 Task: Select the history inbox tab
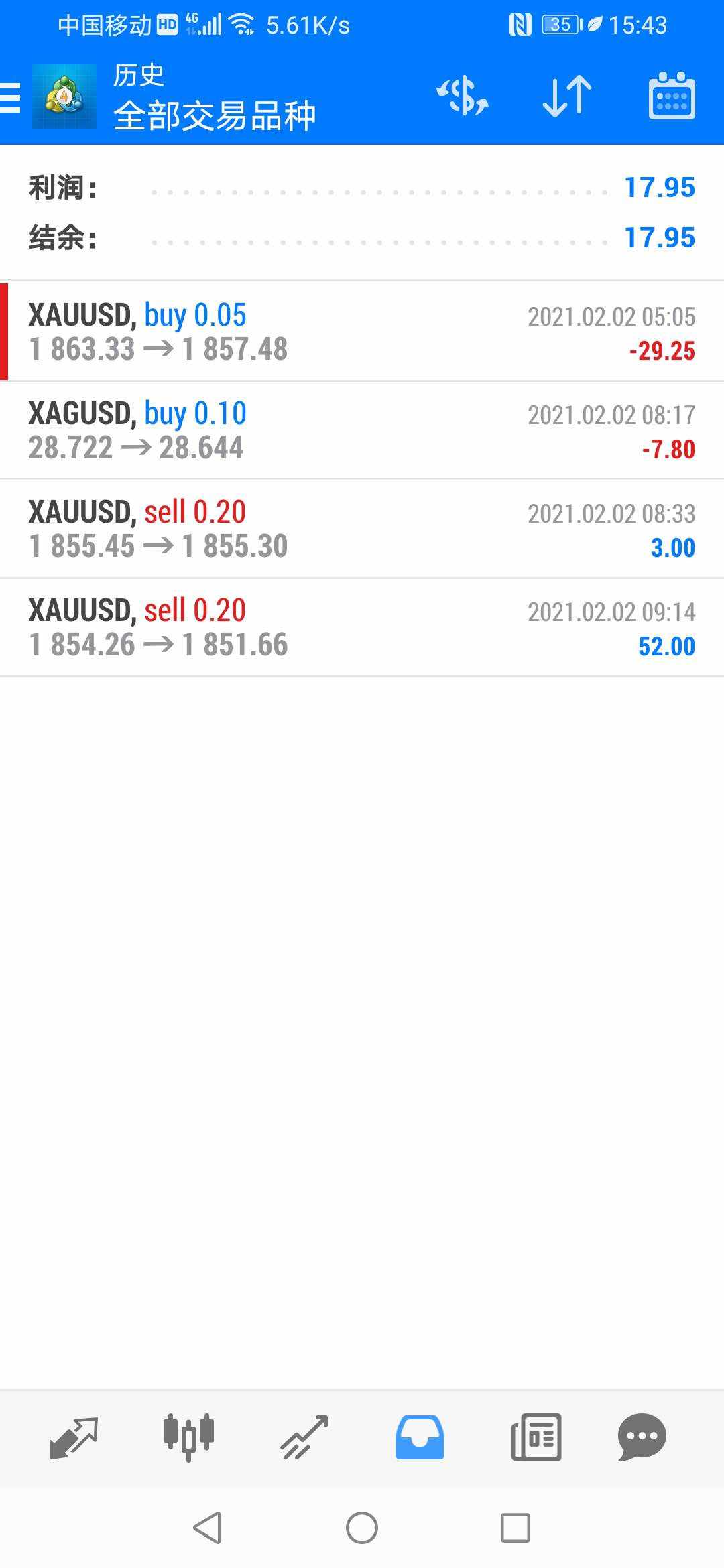pyautogui.click(x=420, y=1437)
